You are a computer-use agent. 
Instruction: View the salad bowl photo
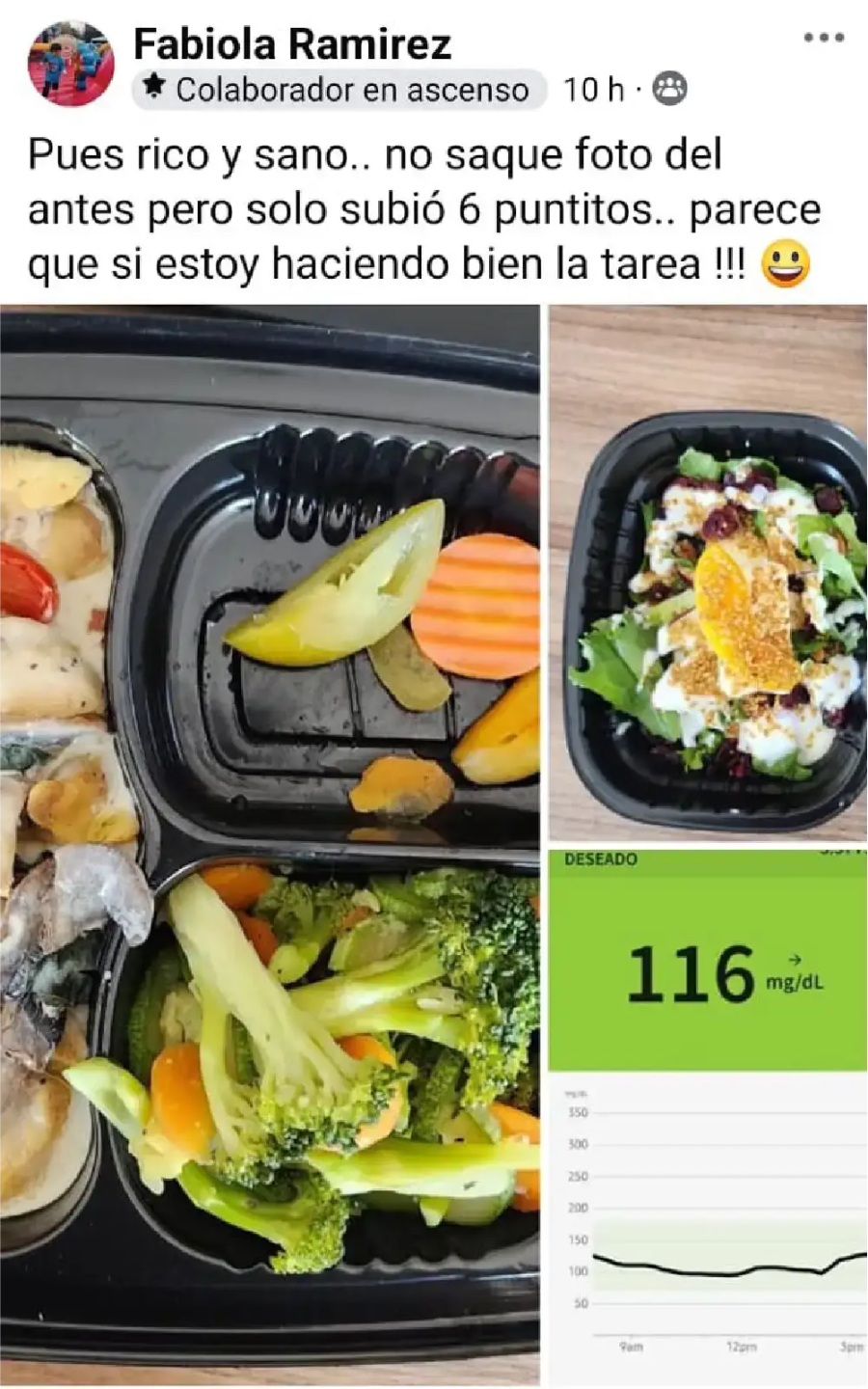[x=708, y=572]
